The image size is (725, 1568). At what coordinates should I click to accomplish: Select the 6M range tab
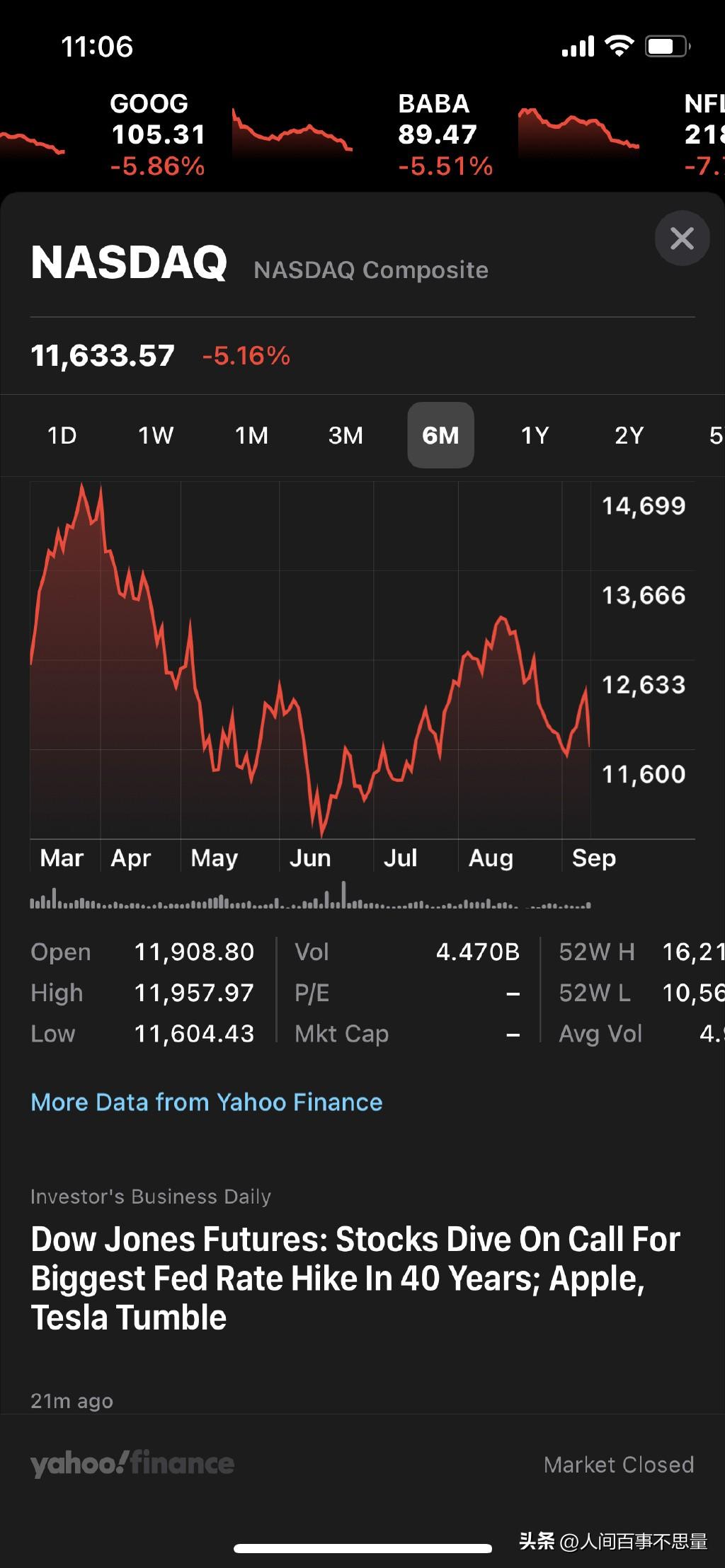pyautogui.click(x=440, y=435)
